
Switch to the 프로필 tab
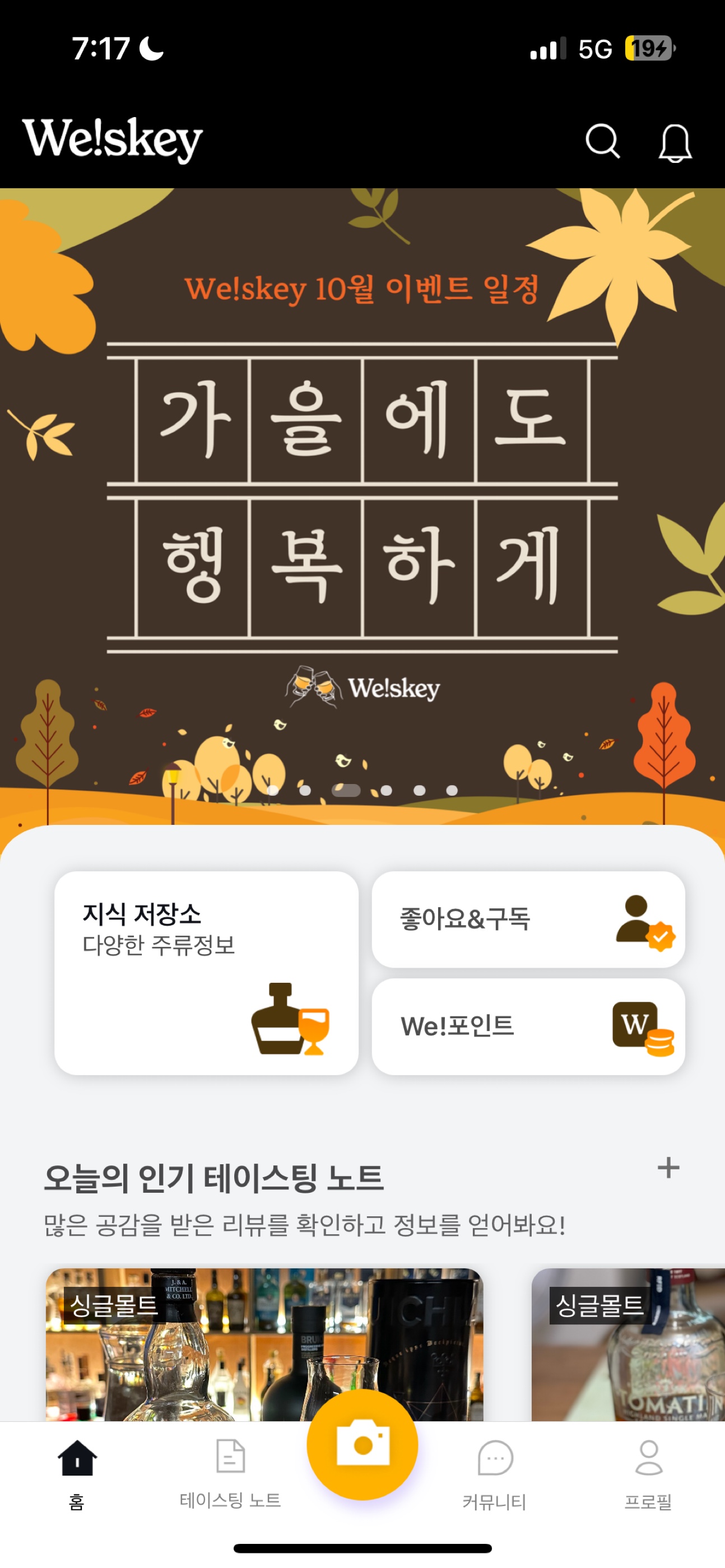648,1473
